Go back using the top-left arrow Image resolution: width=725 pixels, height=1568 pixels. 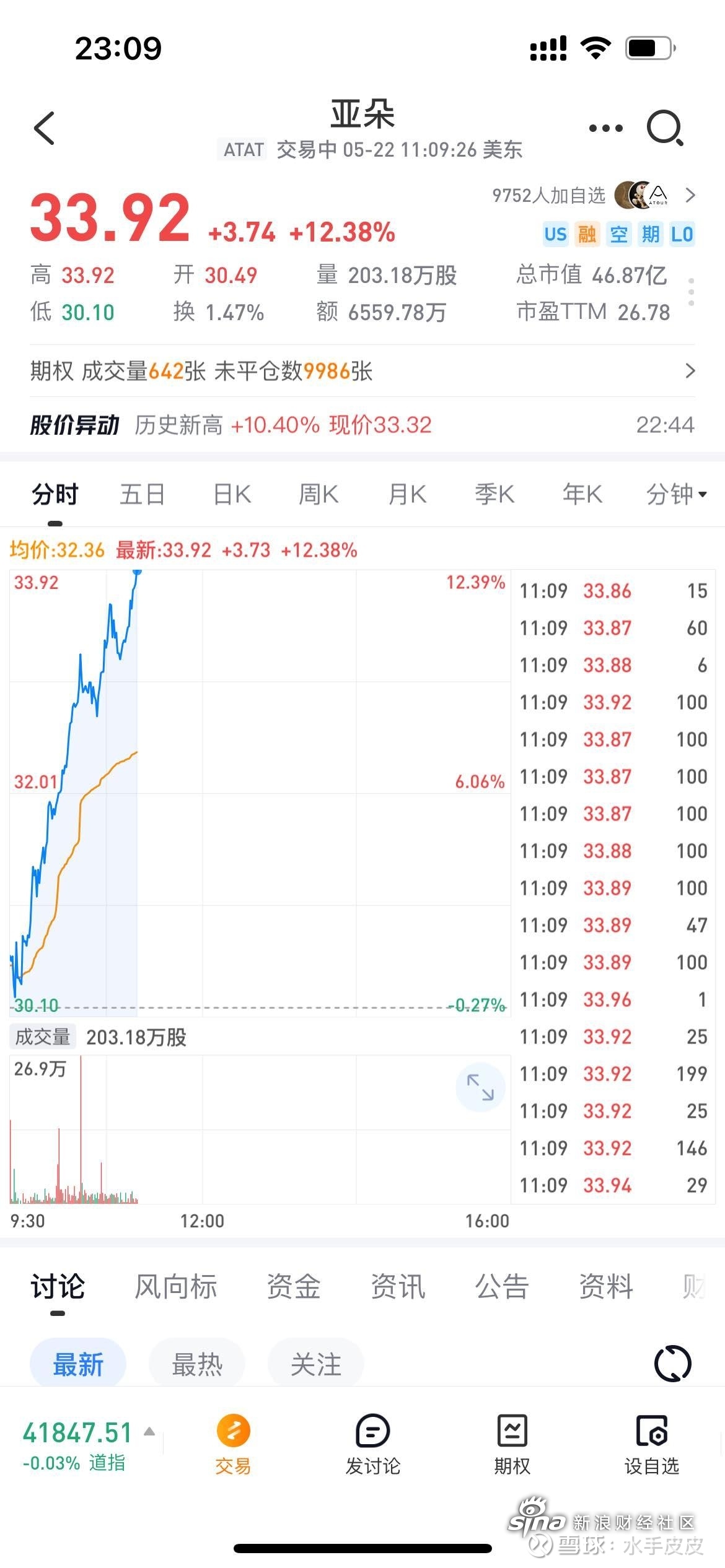tap(45, 128)
